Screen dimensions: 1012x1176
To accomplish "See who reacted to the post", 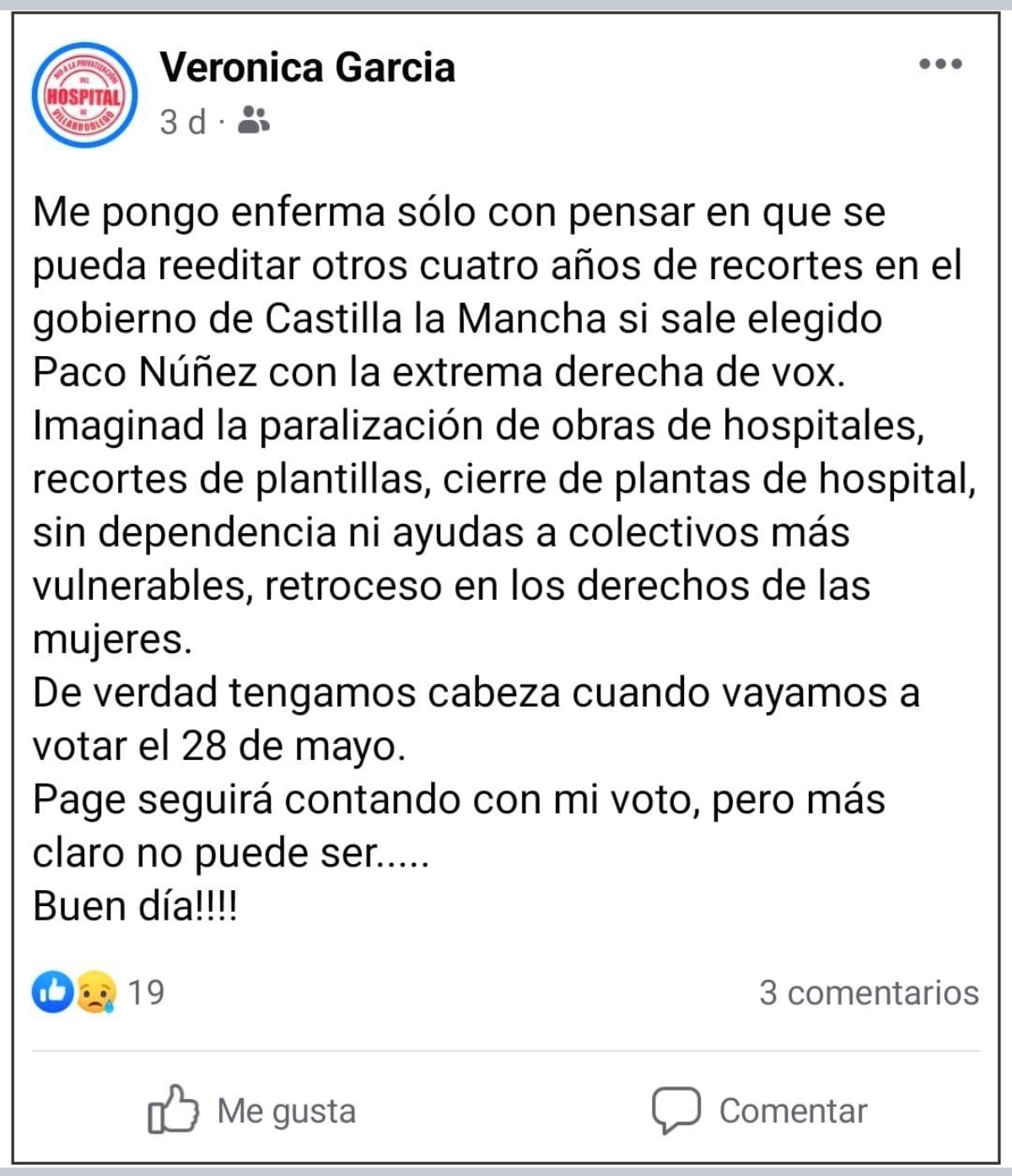I will 99,993.
